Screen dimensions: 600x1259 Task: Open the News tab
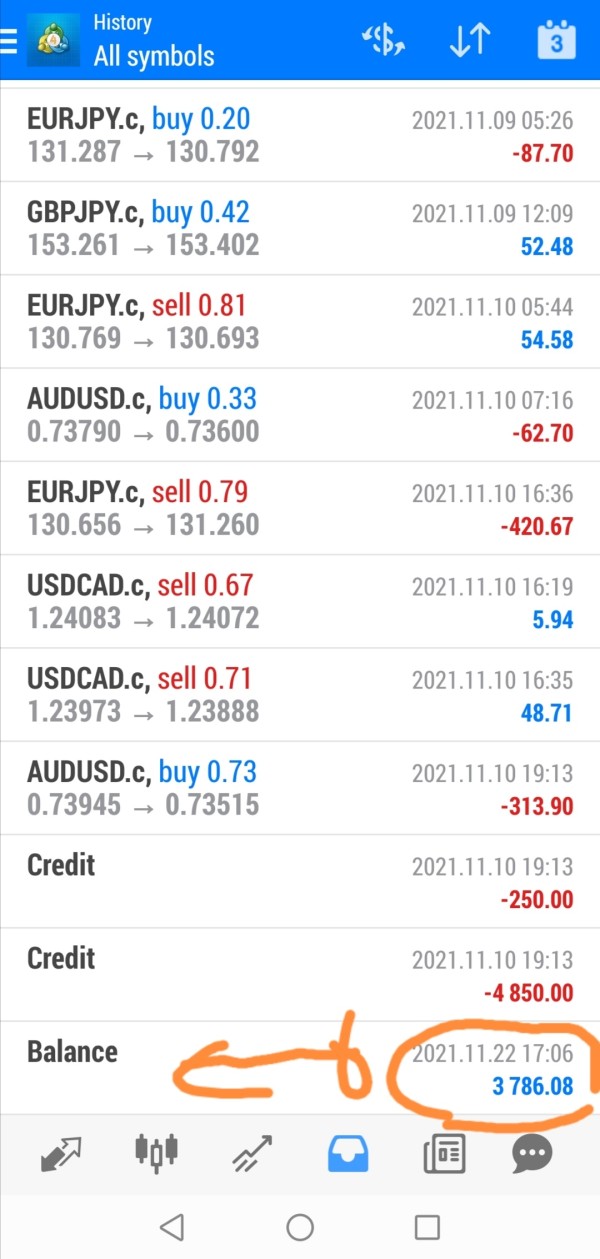[443, 1153]
